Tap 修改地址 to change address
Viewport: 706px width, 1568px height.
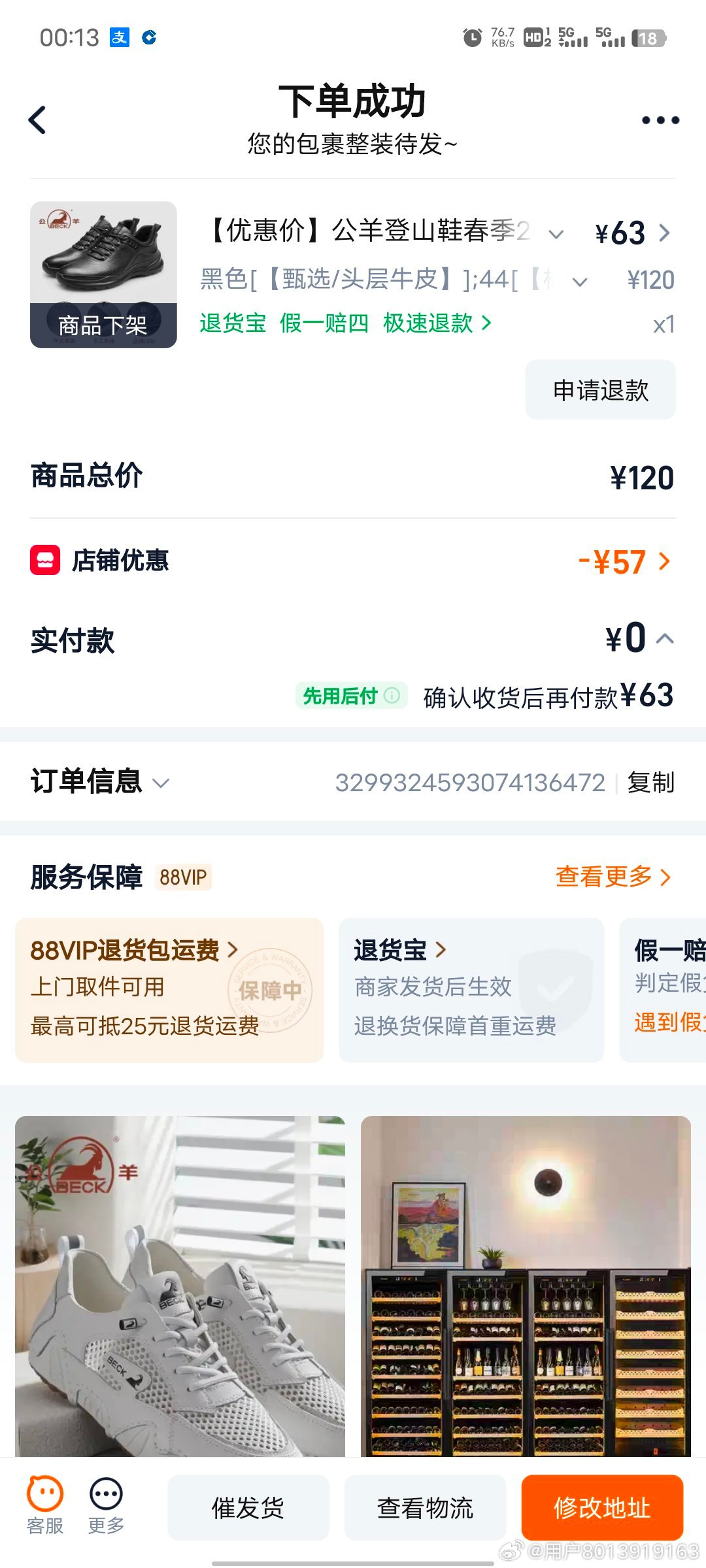pyautogui.click(x=602, y=1508)
